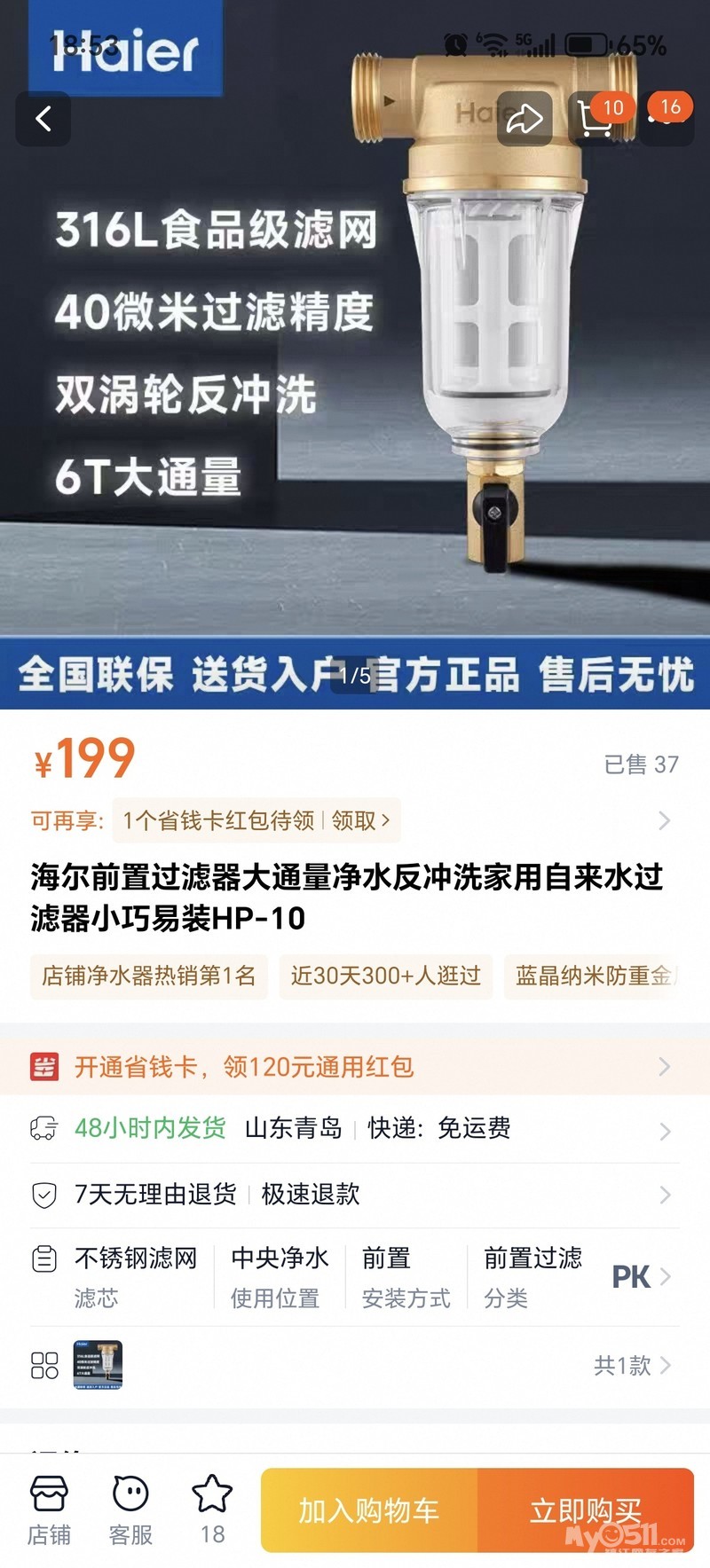The width and height of the screenshot is (710, 1568).
Task: Open the 开通省钱卡 120元红包 banner
Action: [x=355, y=1066]
